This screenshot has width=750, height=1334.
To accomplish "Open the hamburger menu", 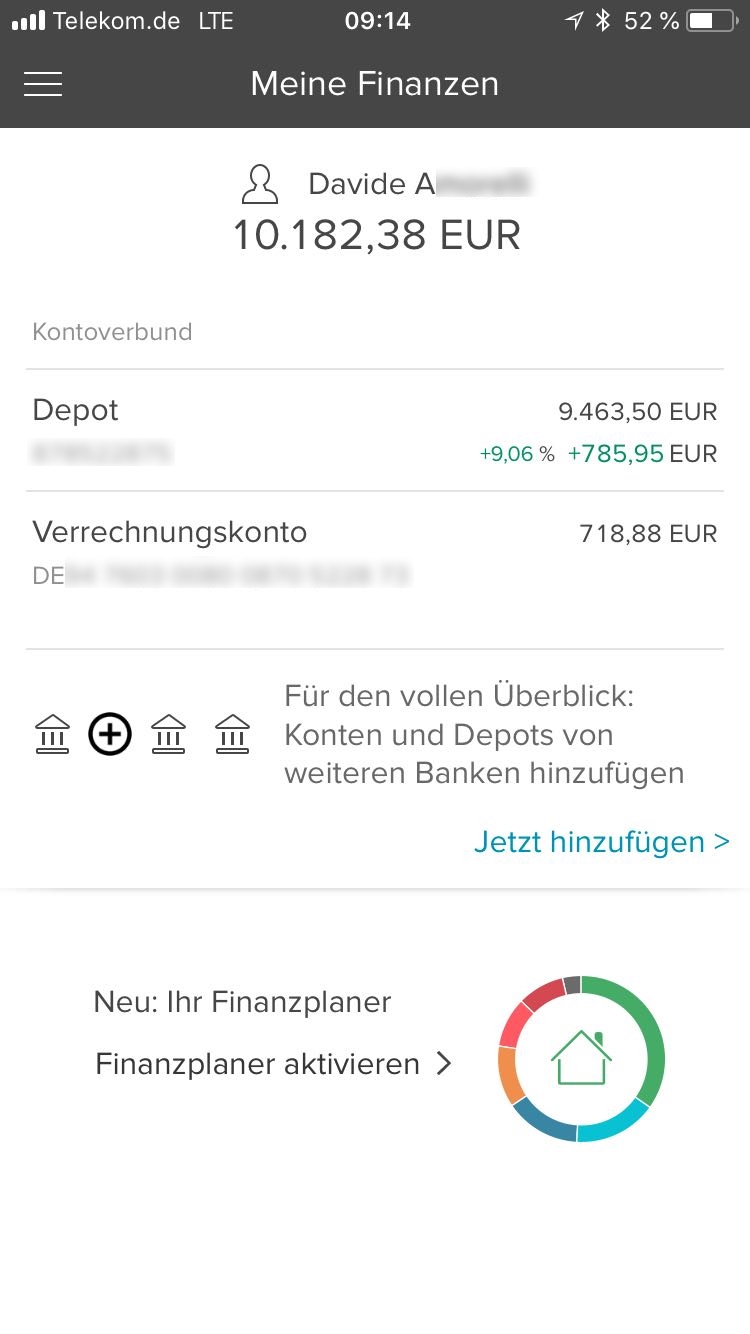I will click(x=43, y=84).
